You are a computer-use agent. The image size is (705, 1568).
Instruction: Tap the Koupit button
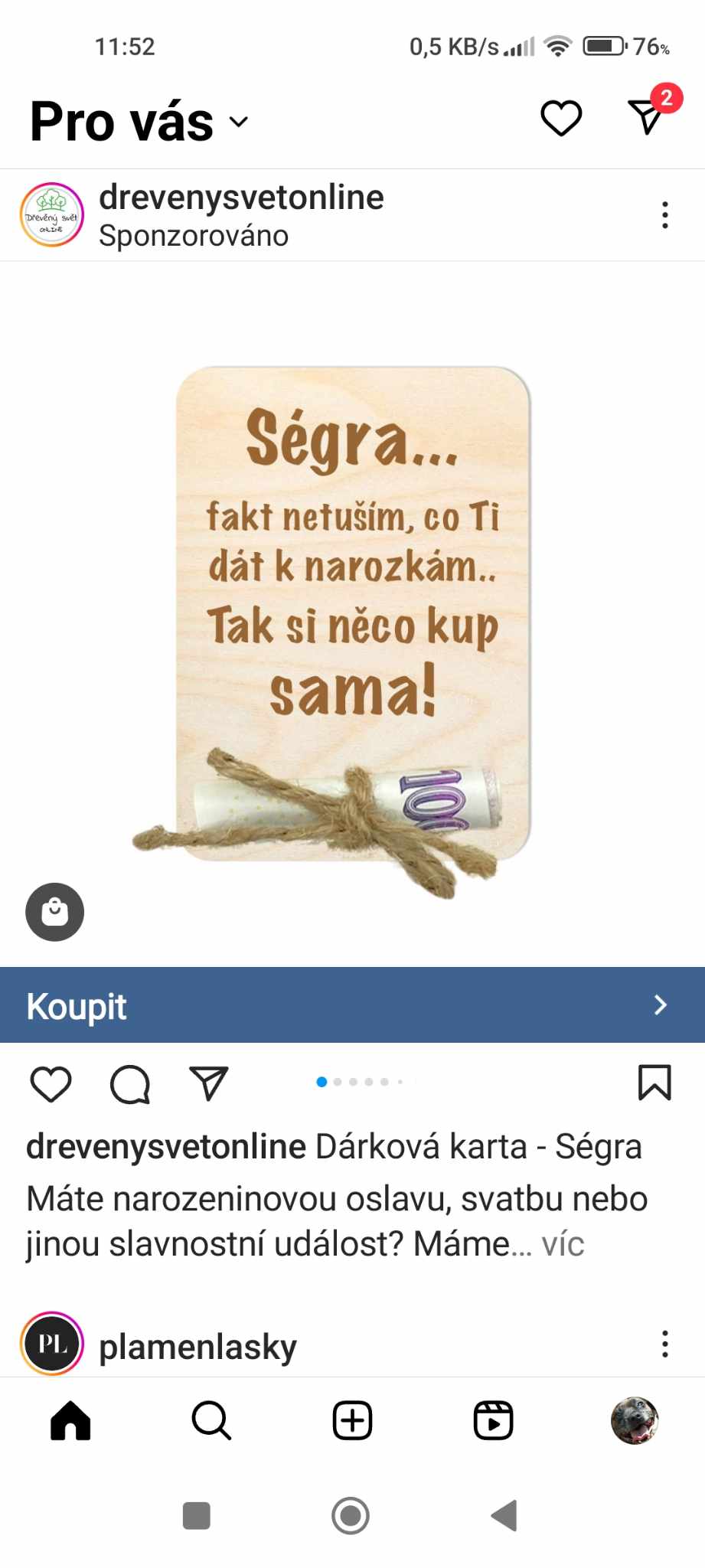point(352,1005)
